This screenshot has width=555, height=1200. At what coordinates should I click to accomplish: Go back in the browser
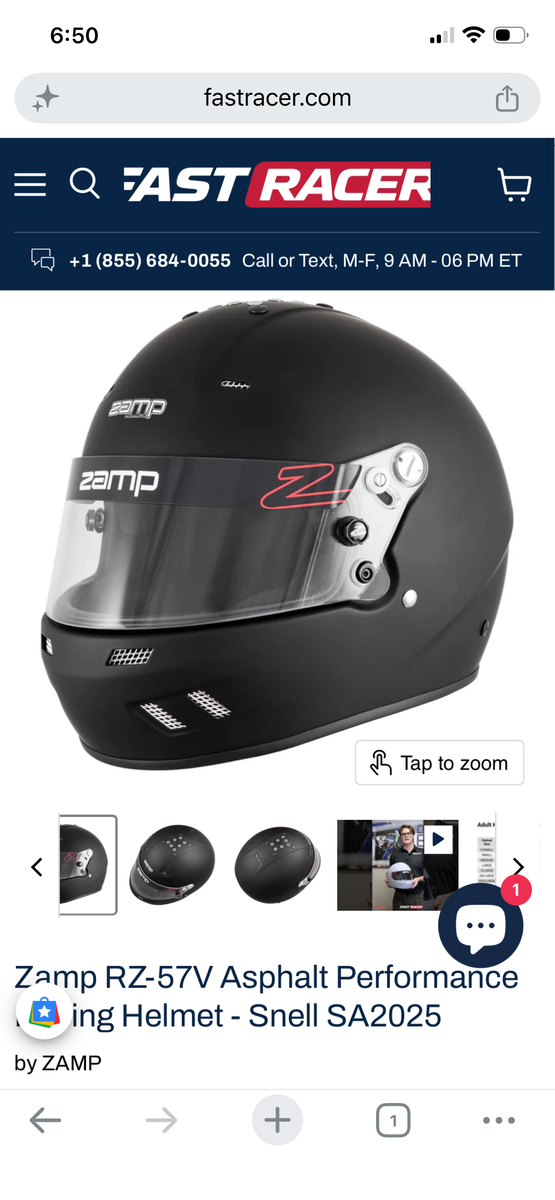click(x=45, y=1121)
